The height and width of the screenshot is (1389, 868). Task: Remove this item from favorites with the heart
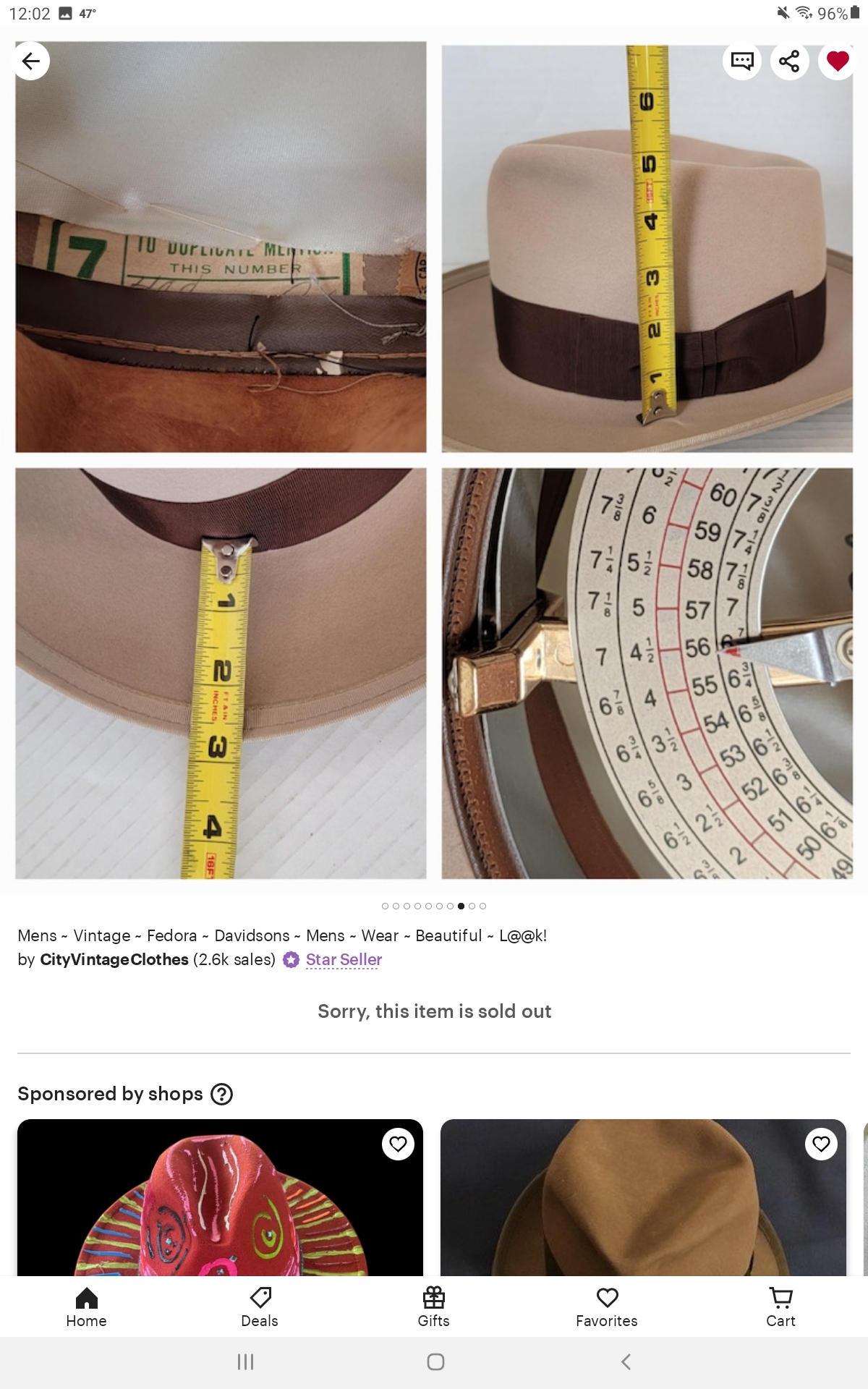pyautogui.click(x=837, y=61)
